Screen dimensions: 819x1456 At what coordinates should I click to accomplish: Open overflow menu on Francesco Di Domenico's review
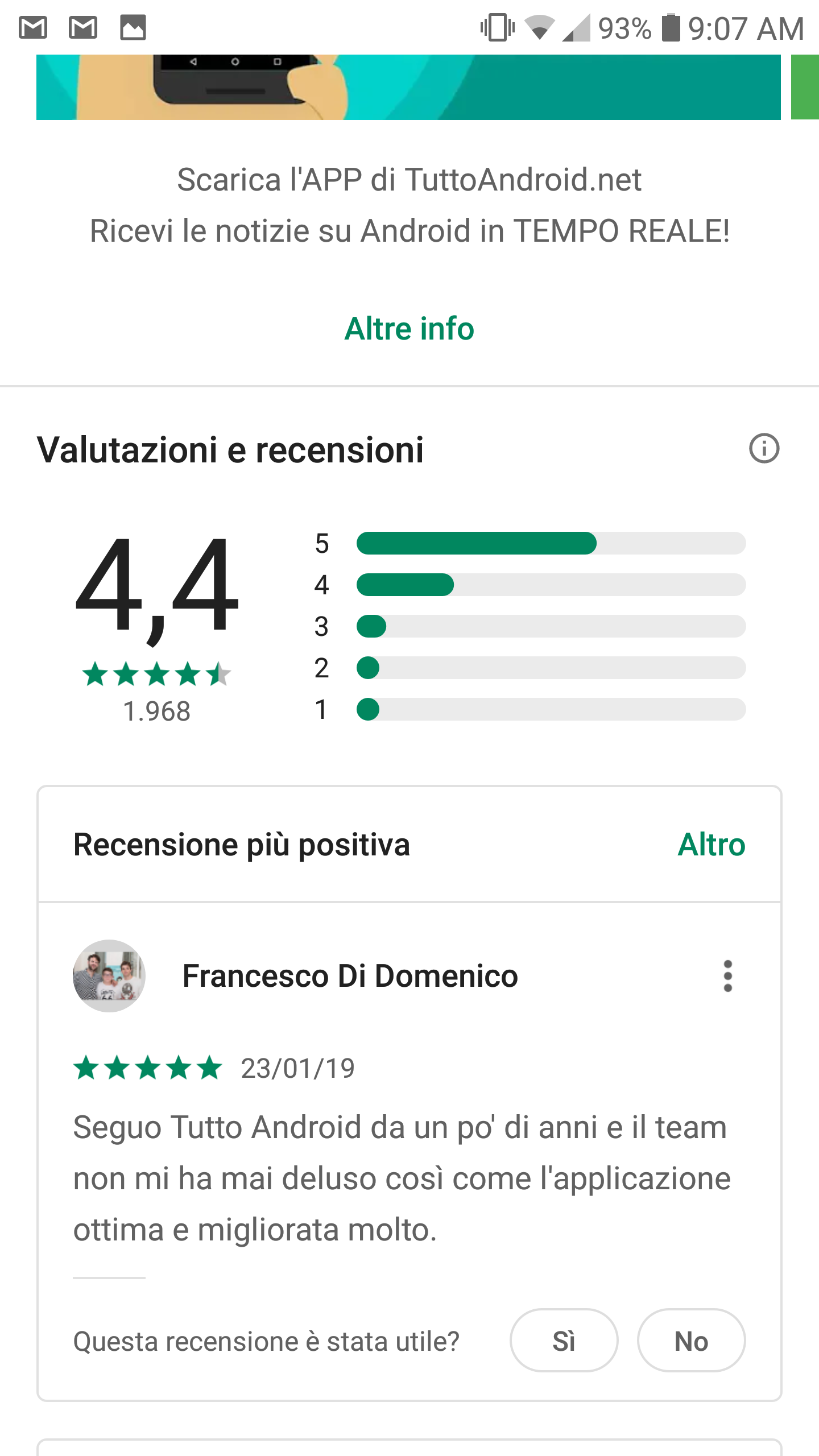[x=727, y=976]
